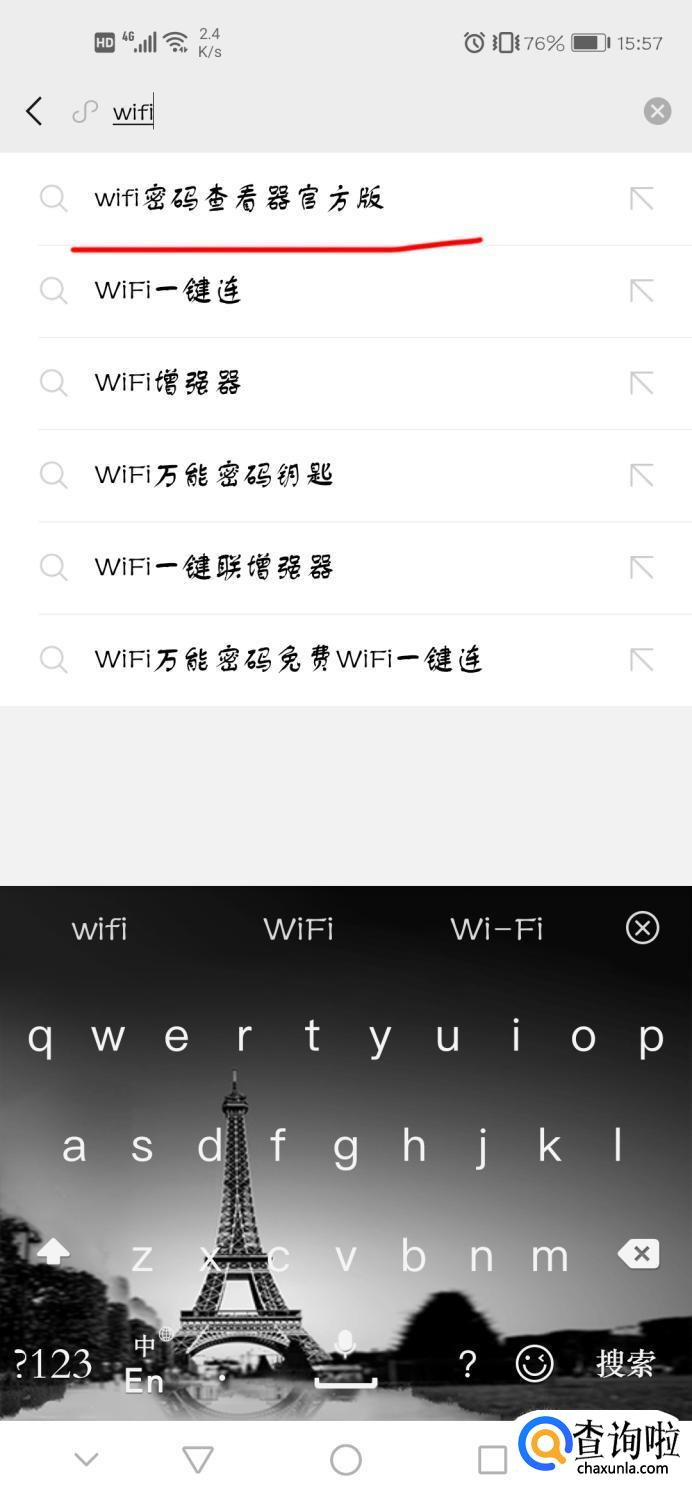
Task: Clear the wifi search text
Action: click(x=657, y=111)
